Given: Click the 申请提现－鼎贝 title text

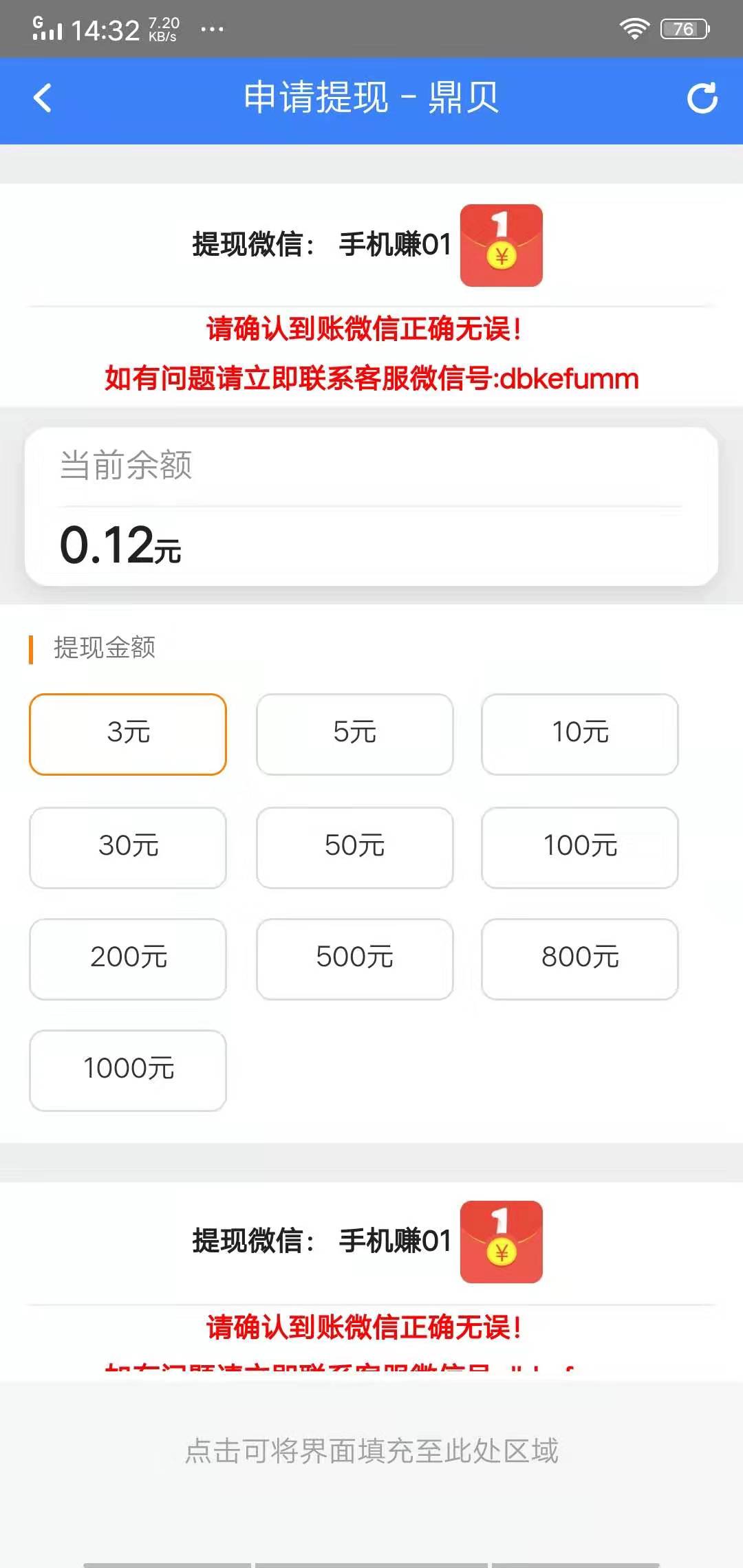Looking at the screenshot, I should pos(371,98).
